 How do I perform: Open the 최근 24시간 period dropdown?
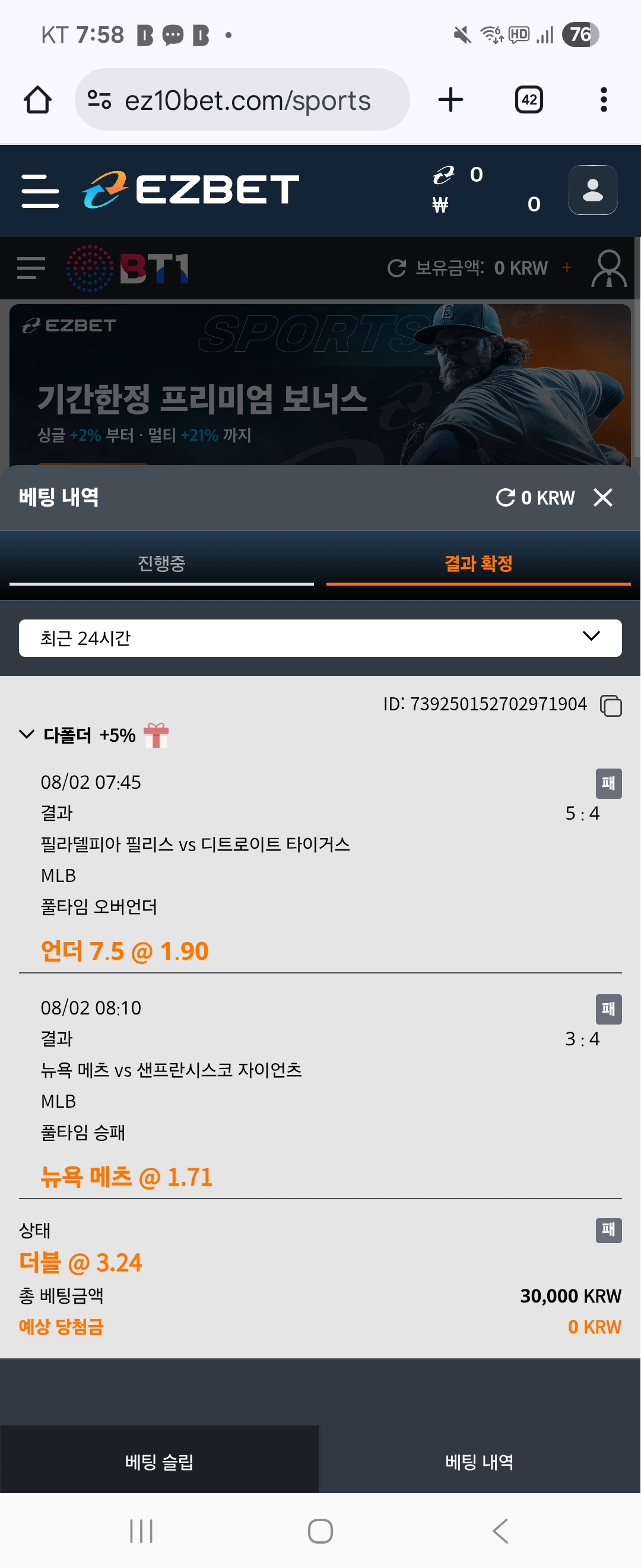point(320,638)
